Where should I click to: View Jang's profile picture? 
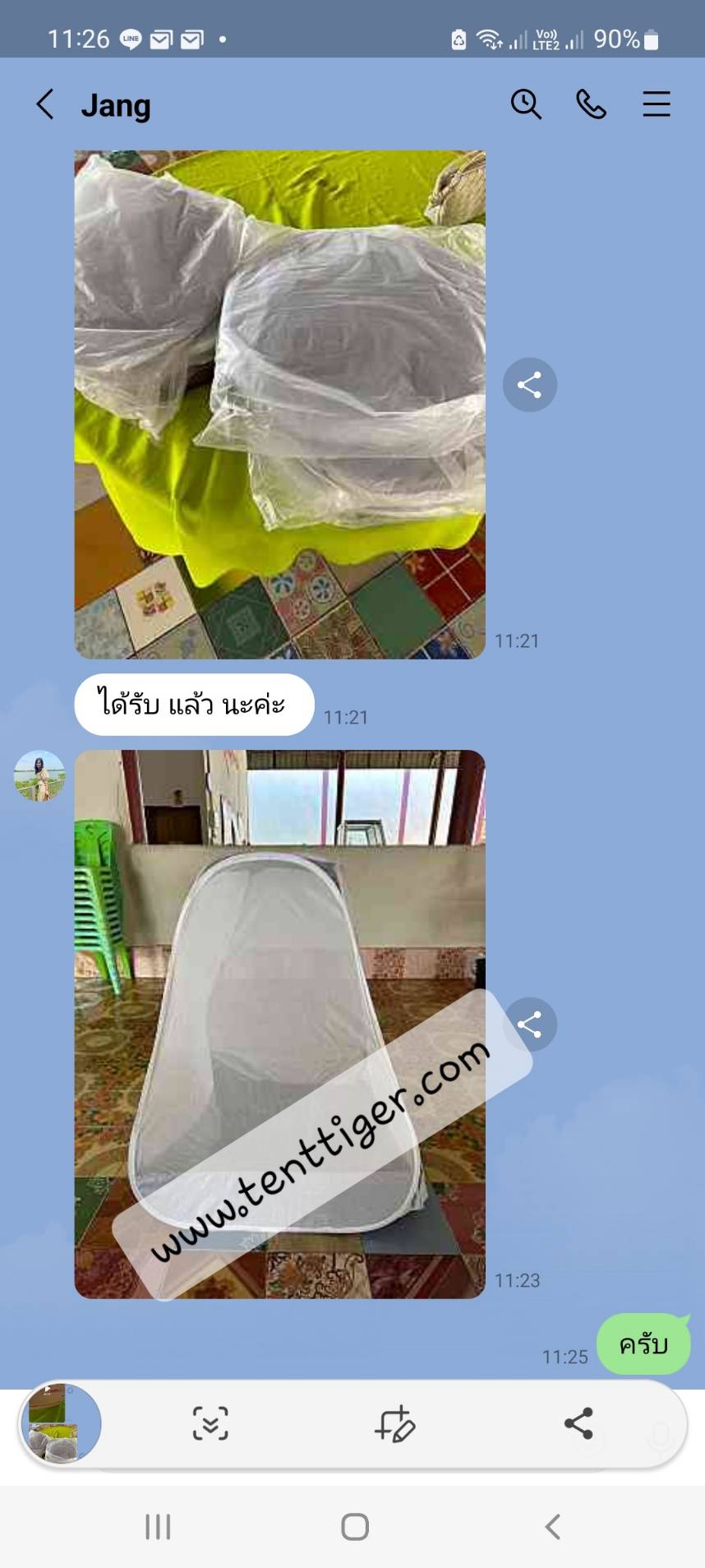(x=39, y=775)
